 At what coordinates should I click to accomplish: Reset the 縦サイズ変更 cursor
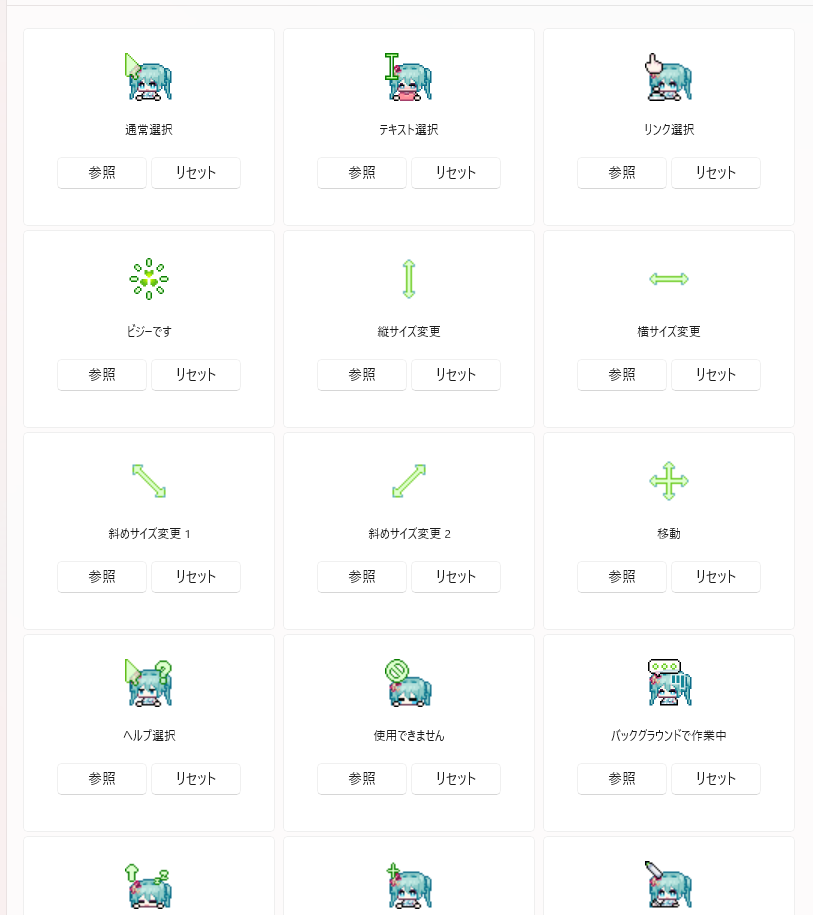point(456,375)
